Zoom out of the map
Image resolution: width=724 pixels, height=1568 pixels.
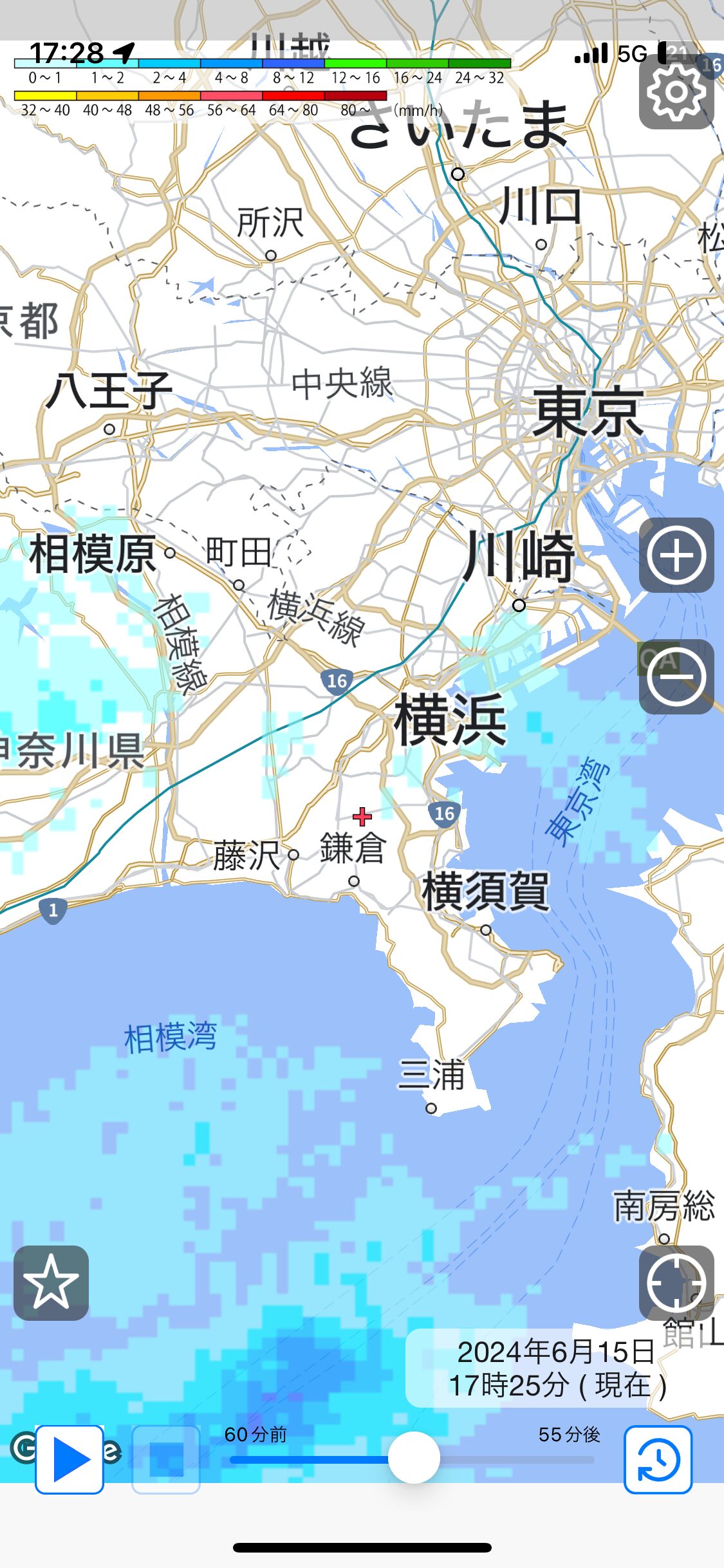[x=676, y=677]
